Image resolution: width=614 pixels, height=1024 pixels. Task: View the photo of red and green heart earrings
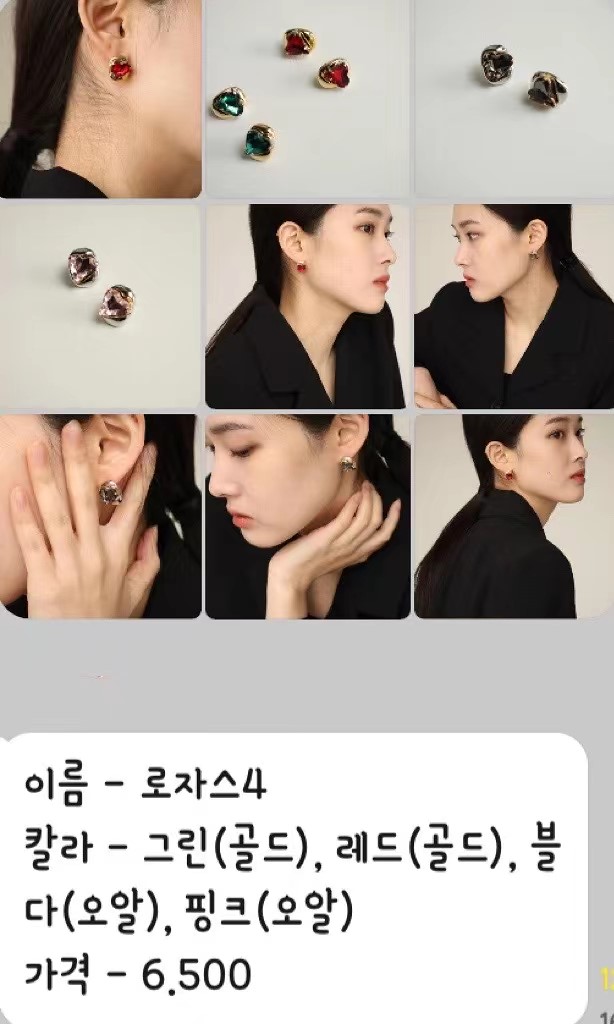(x=307, y=98)
